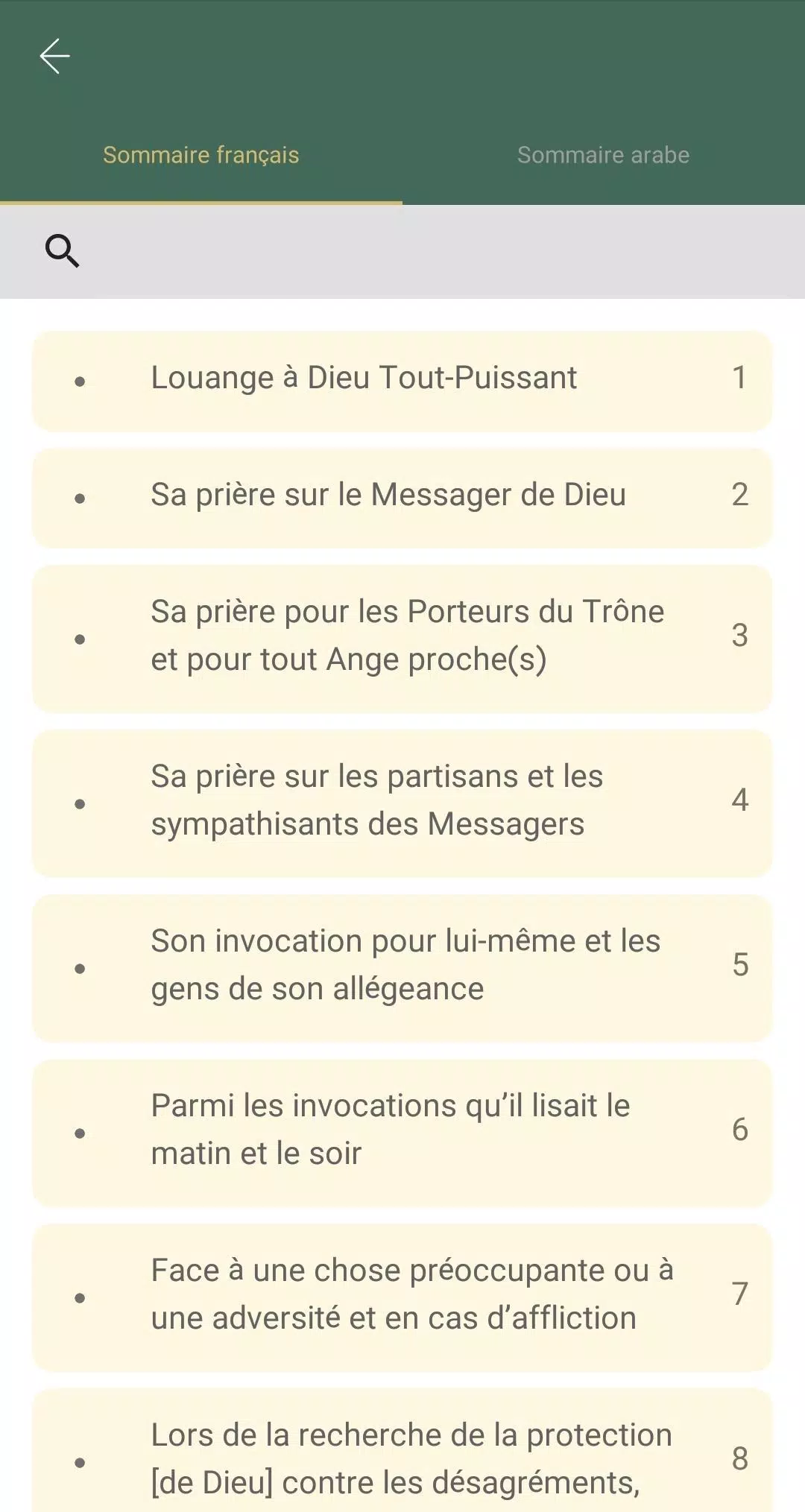The height and width of the screenshot is (1512, 805).
Task: Select the Sommaire français tab
Action: [201, 155]
